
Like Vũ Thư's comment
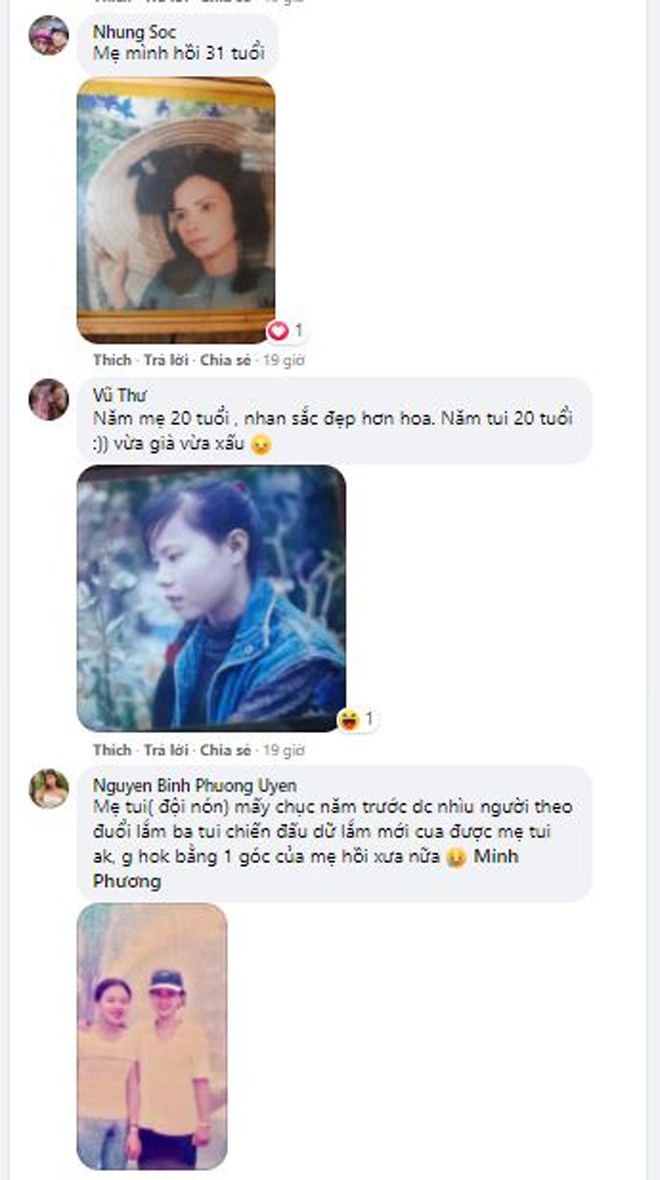point(111,749)
